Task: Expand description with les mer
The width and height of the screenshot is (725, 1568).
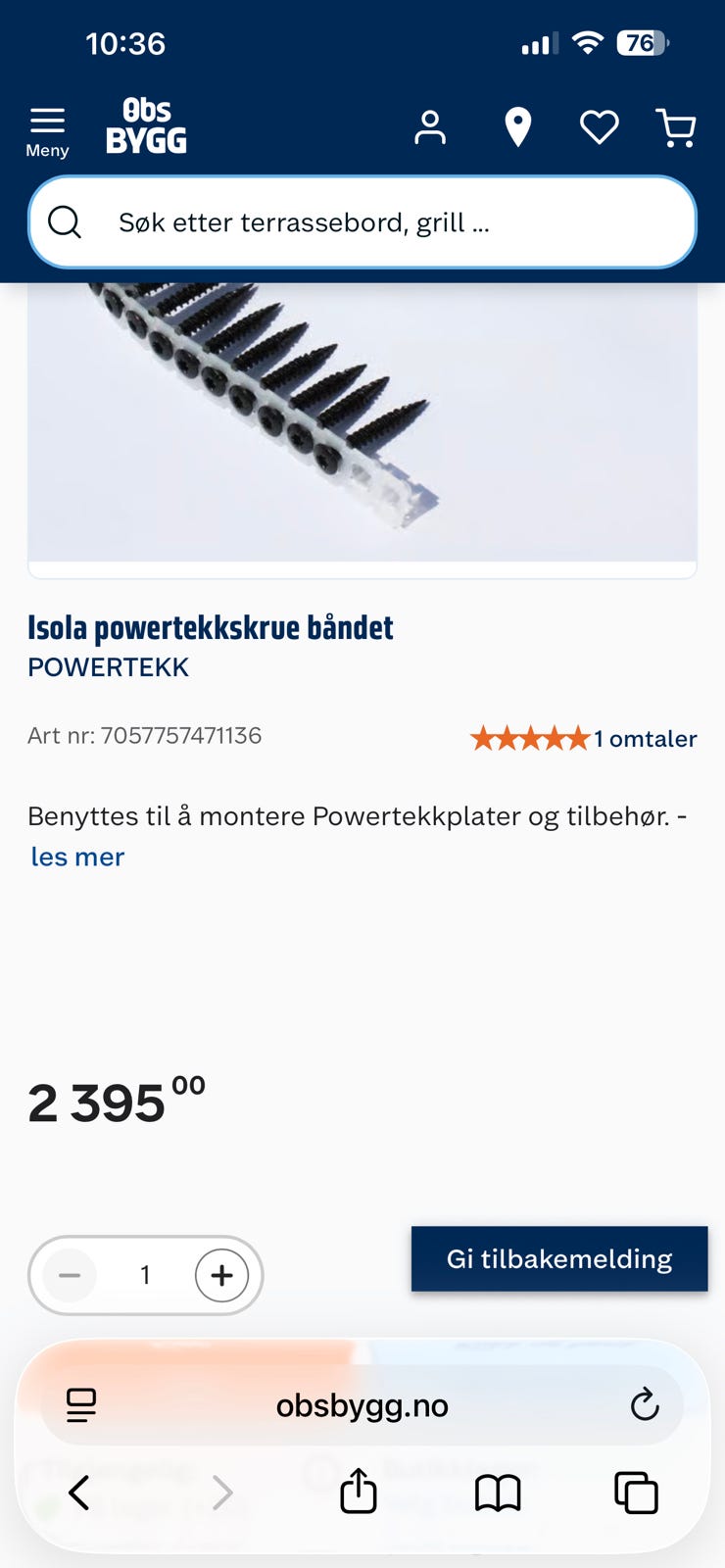Action: 77,857
